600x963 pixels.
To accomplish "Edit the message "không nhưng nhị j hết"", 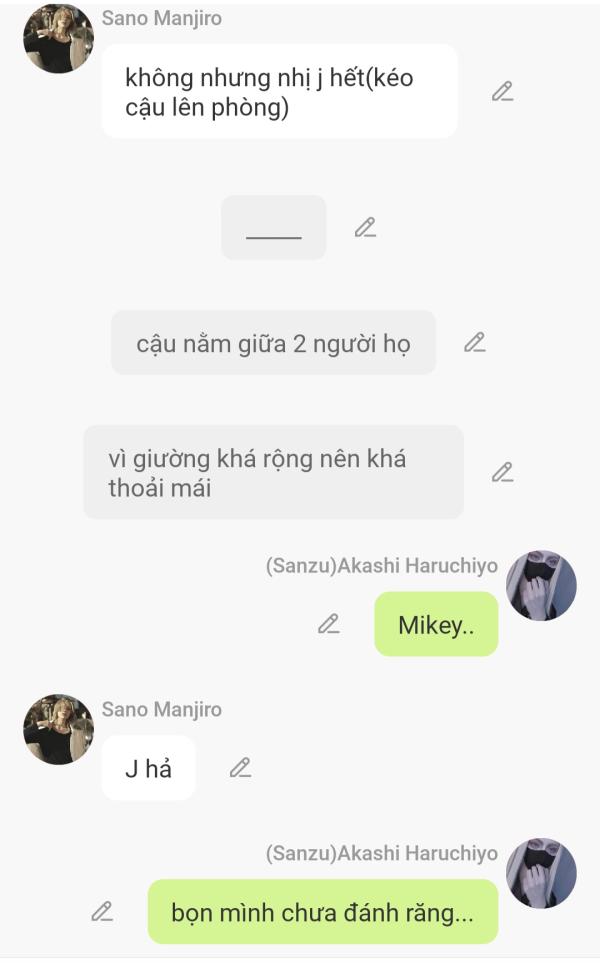I will click(502, 92).
